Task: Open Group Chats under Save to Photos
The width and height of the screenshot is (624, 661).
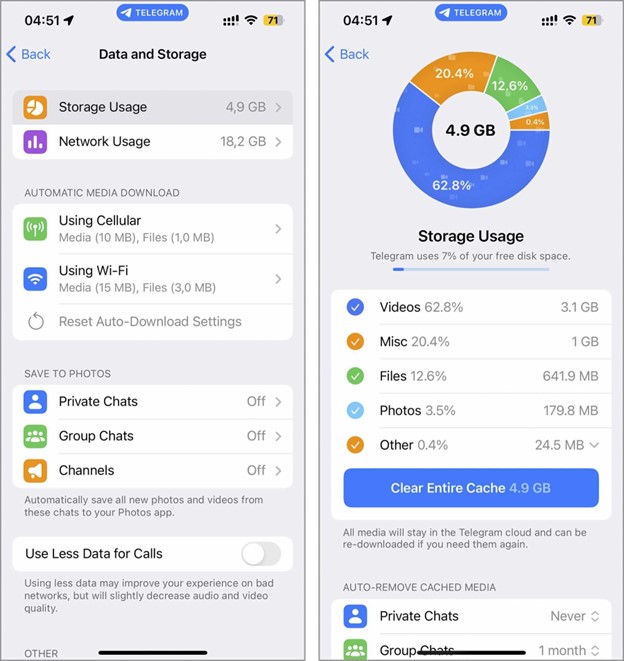Action: (152, 436)
